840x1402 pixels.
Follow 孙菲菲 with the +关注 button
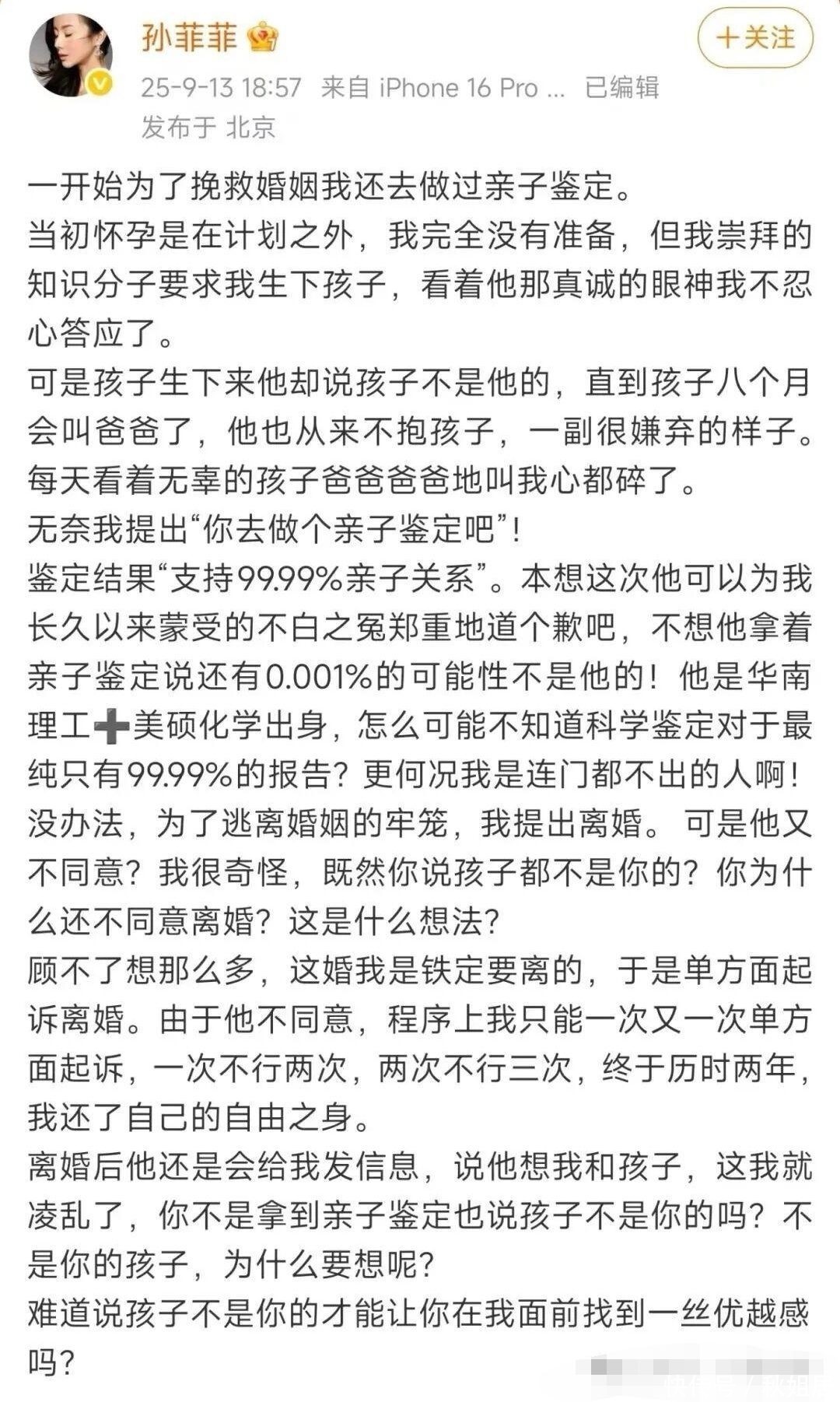(x=755, y=38)
